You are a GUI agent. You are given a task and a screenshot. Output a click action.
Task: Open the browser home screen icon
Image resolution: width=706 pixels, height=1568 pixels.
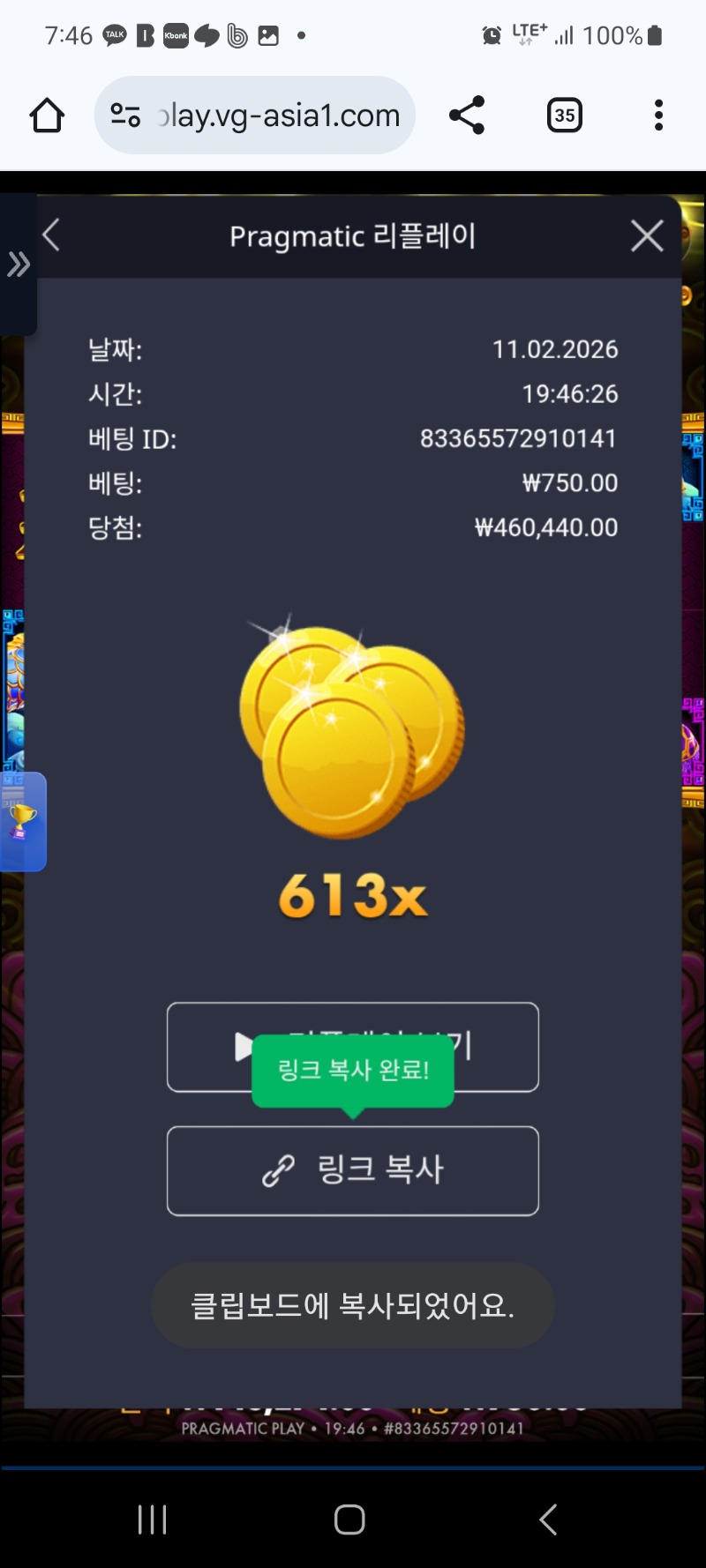coord(46,115)
